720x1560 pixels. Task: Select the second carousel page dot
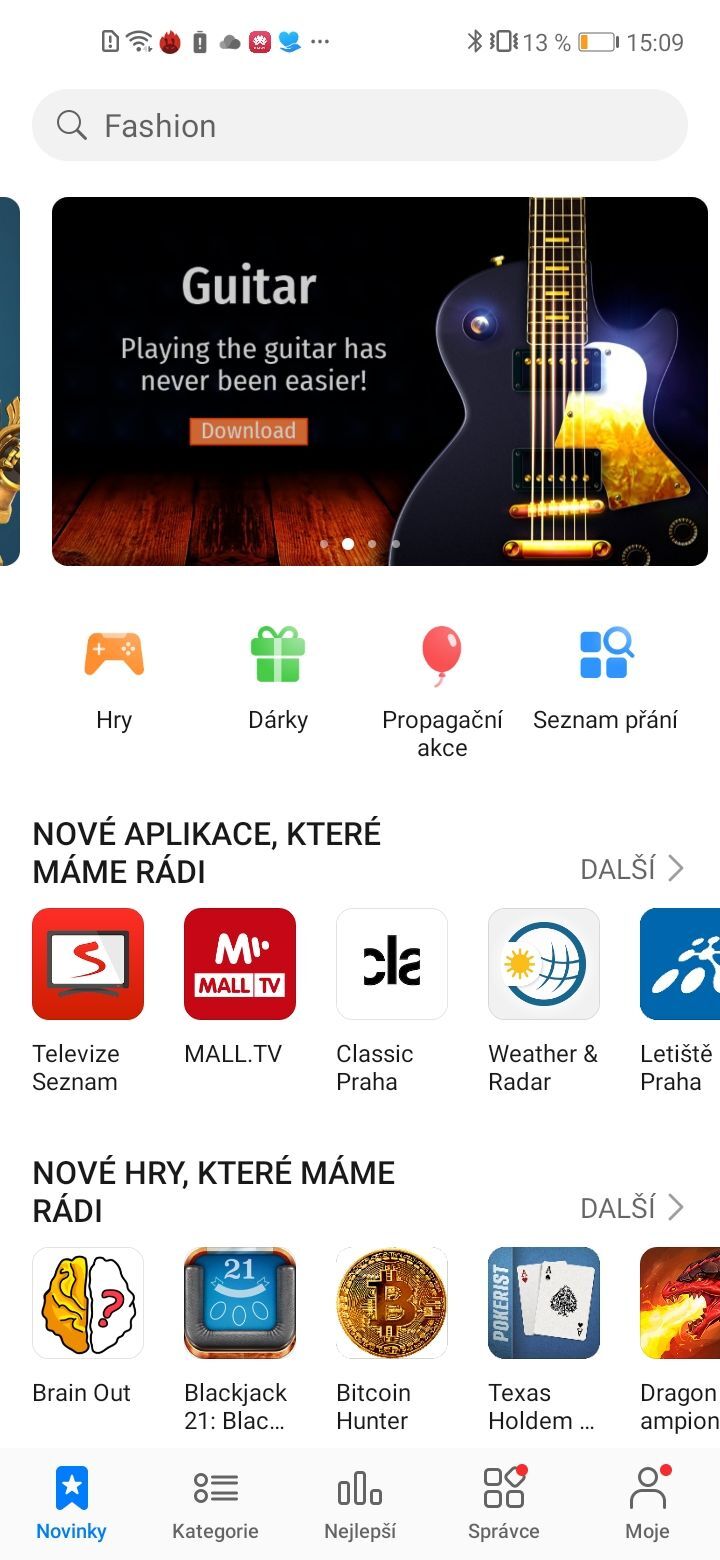tap(347, 543)
